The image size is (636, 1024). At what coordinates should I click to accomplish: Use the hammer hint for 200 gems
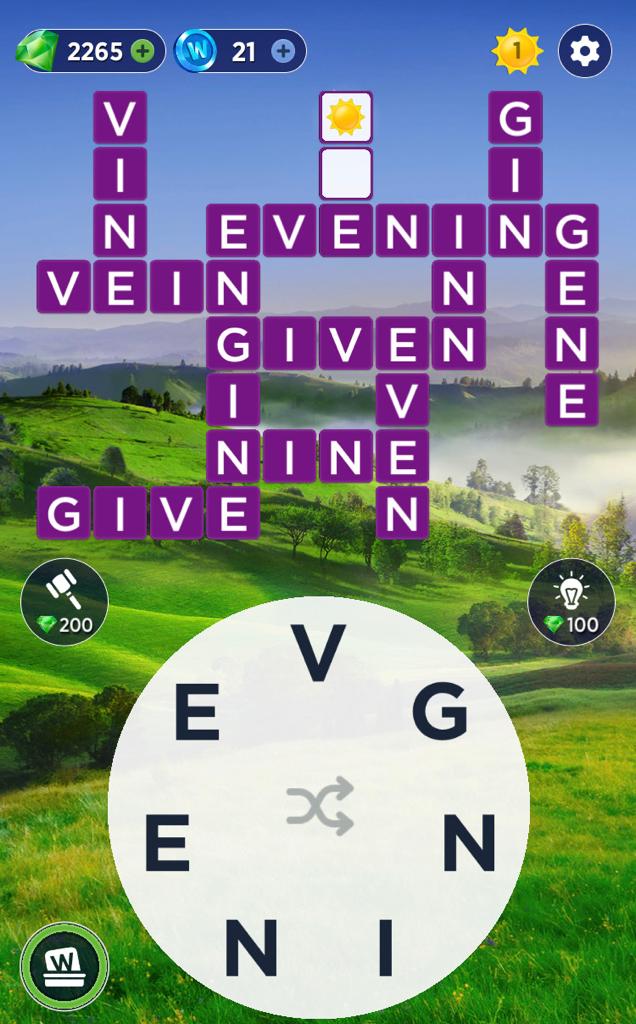64,602
